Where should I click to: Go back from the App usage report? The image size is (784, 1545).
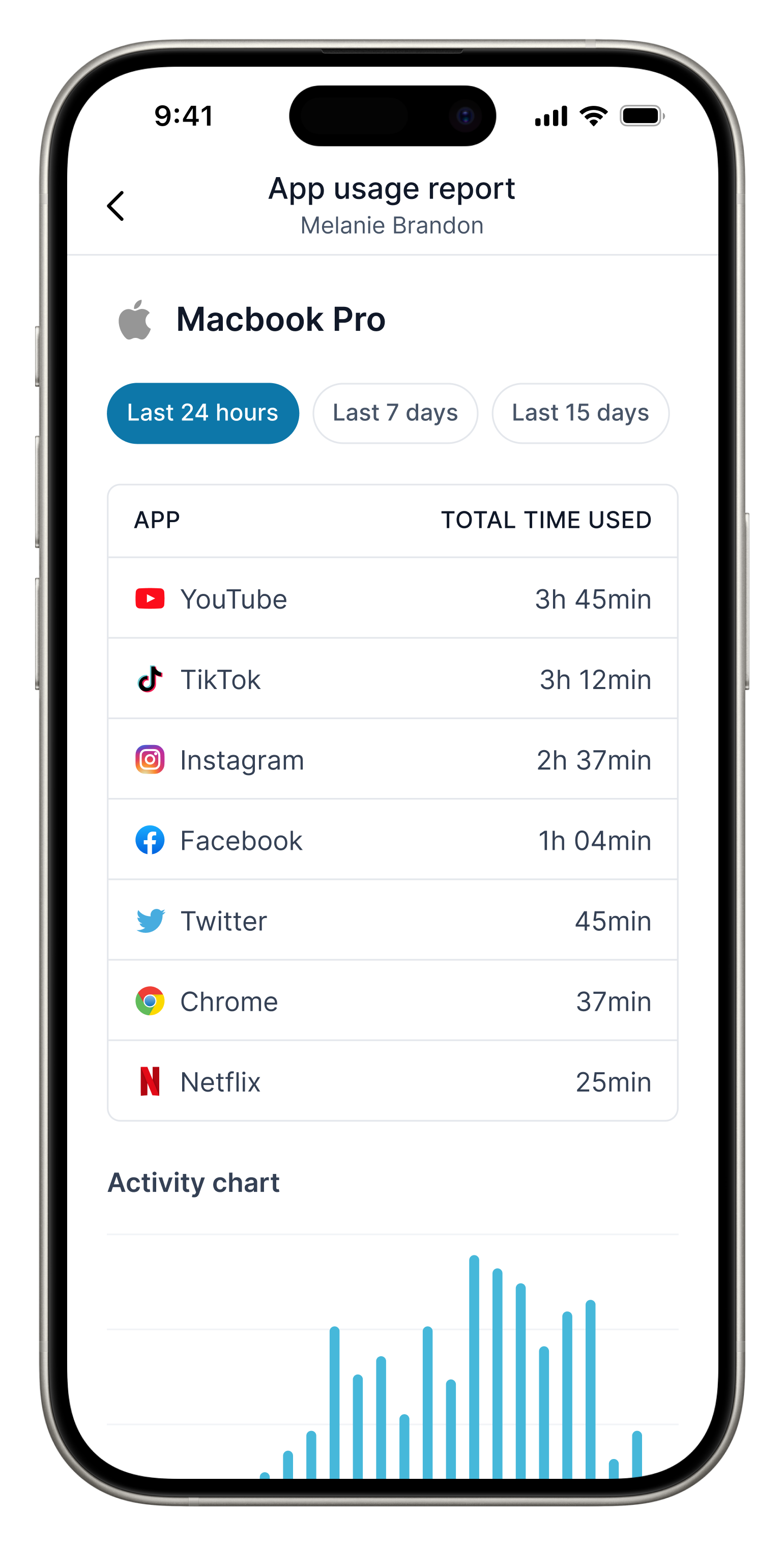point(115,206)
